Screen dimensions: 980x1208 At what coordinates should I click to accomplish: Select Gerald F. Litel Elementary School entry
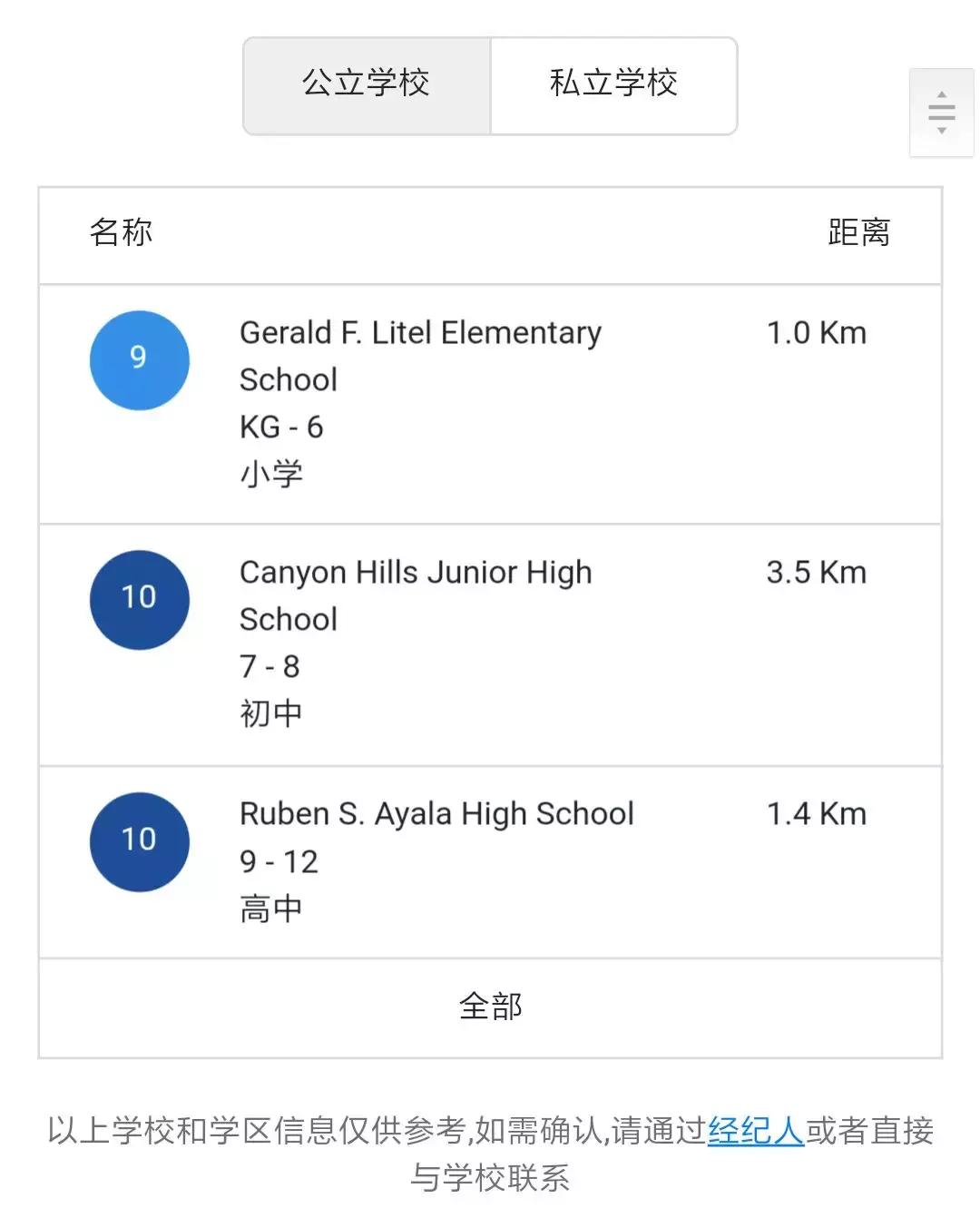coord(420,356)
